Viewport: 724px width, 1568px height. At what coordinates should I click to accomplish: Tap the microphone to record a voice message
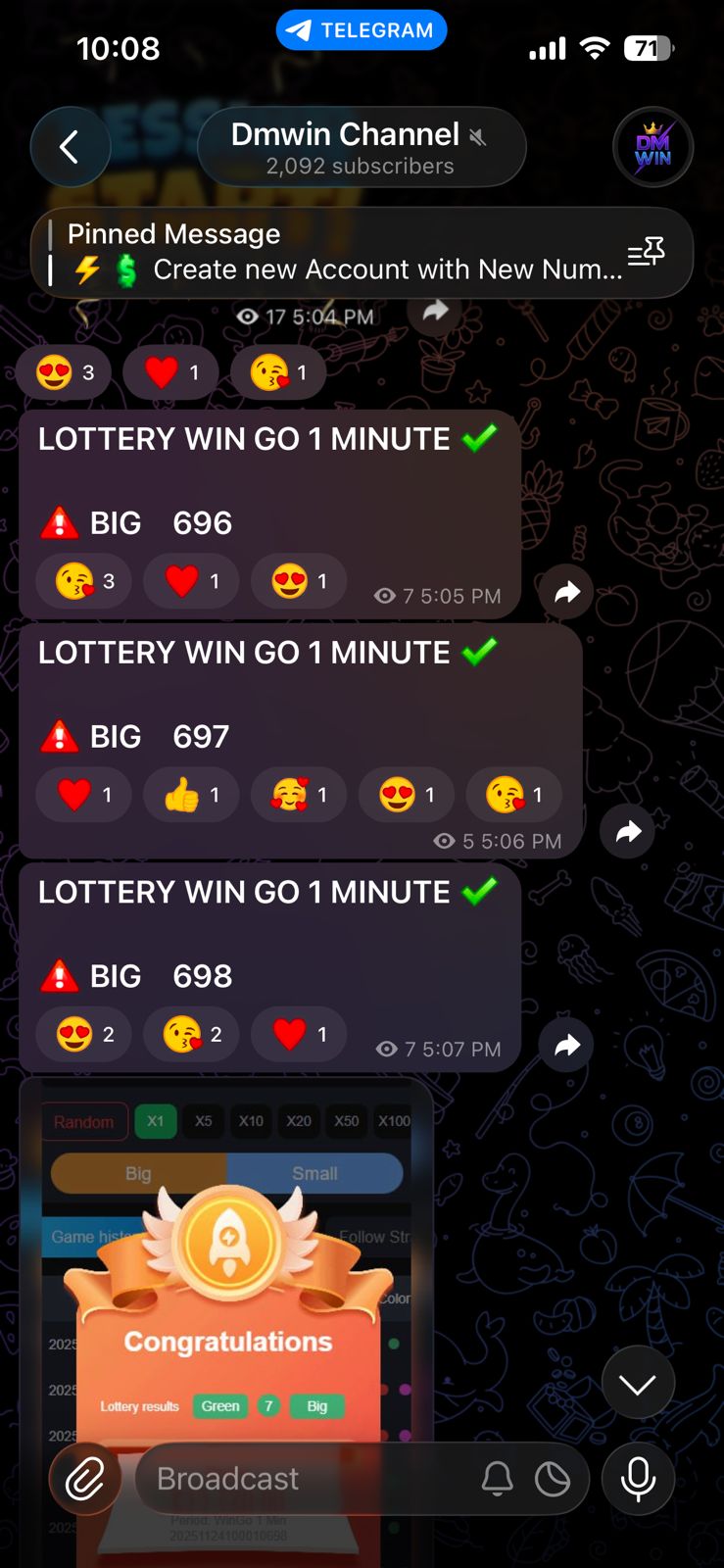point(638,1478)
